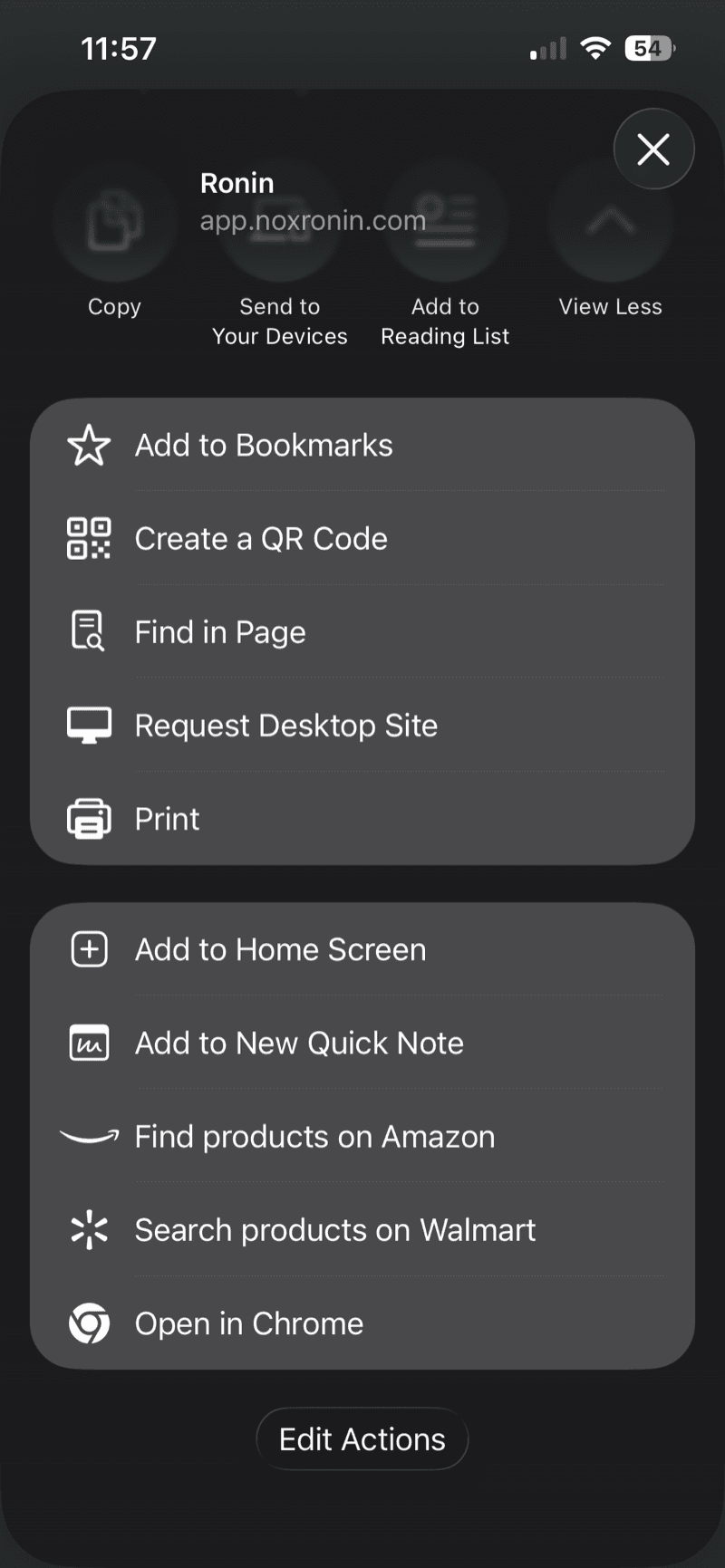
Task: Add to New Quick Note
Action: [362, 1044]
